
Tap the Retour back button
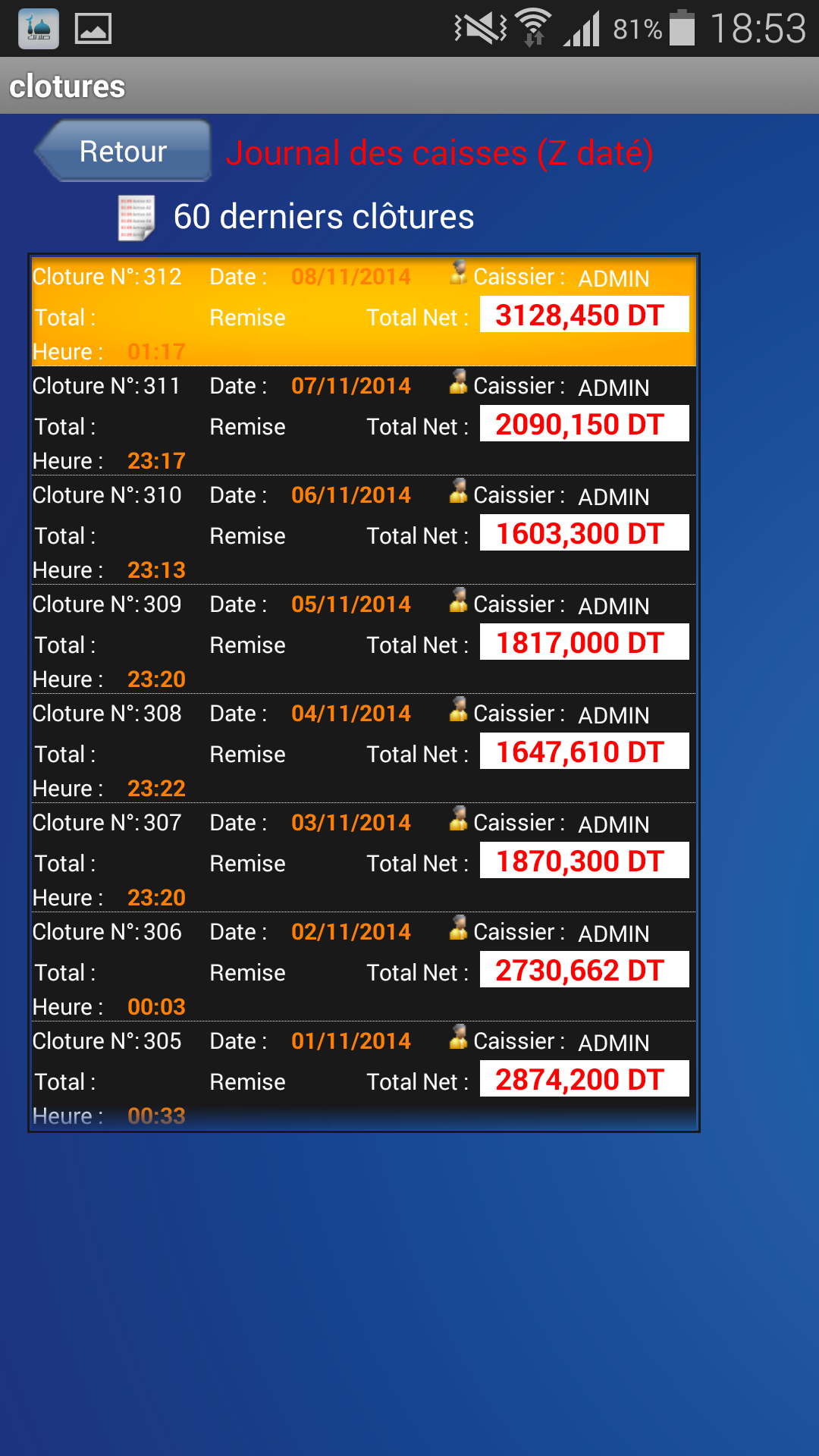pyautogui.click(x=123, y=151)
